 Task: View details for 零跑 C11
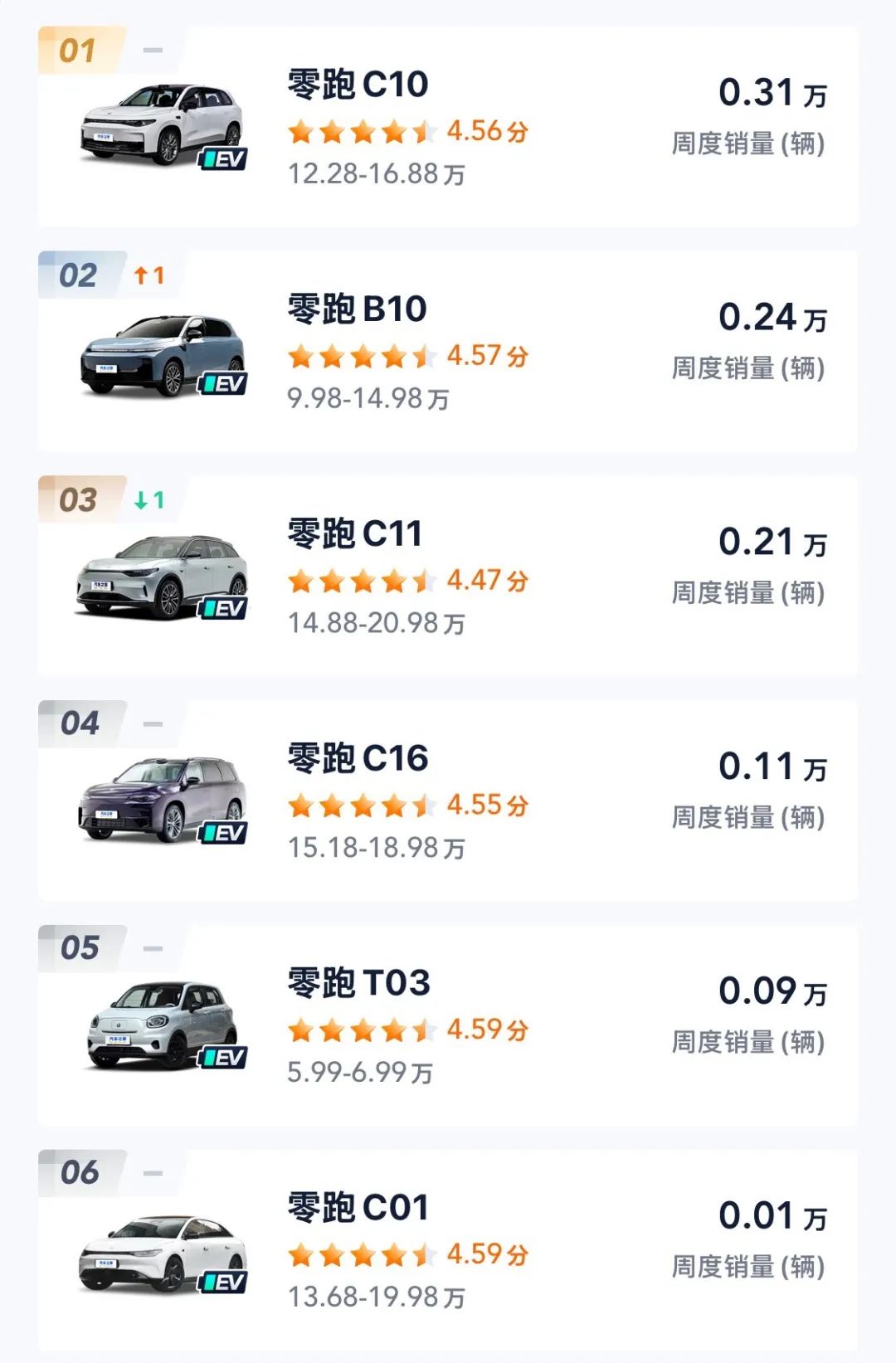[x=448, y=576]
